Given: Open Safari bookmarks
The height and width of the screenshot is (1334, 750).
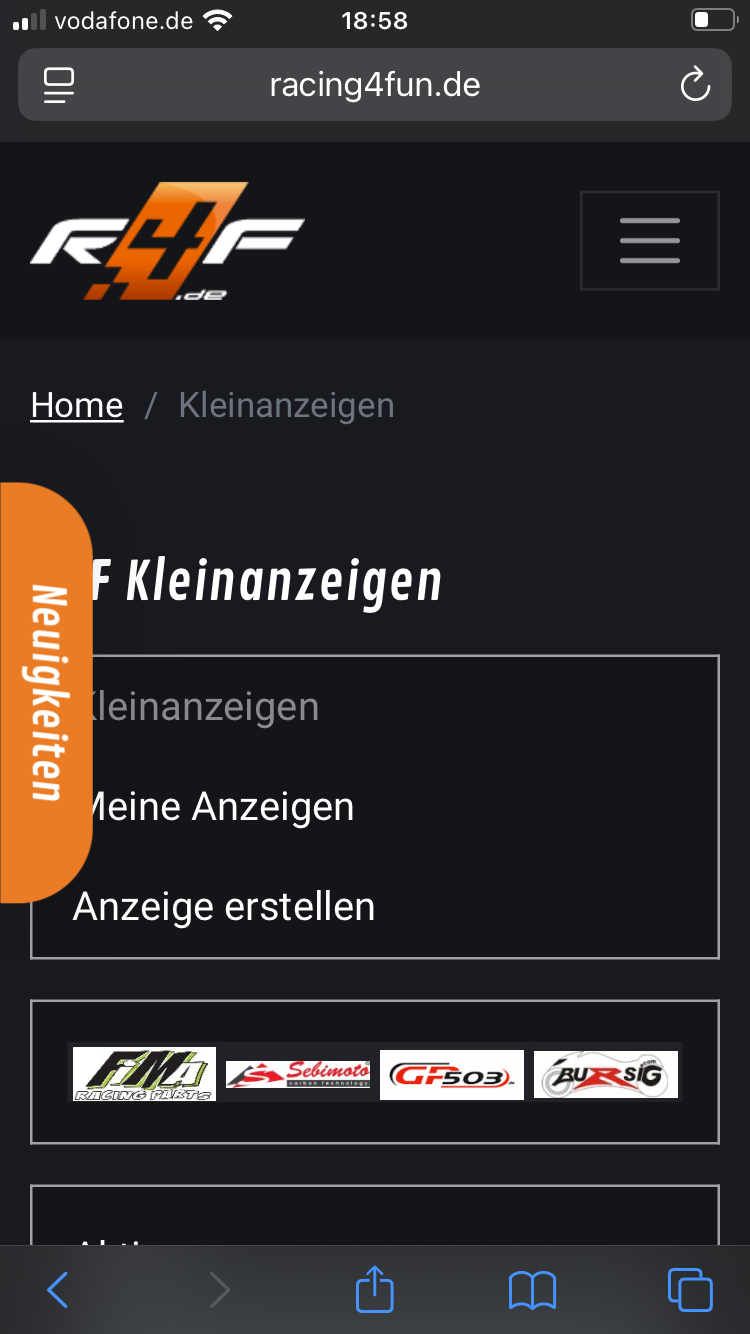Looking at the screenshot, I should 532,1290.
